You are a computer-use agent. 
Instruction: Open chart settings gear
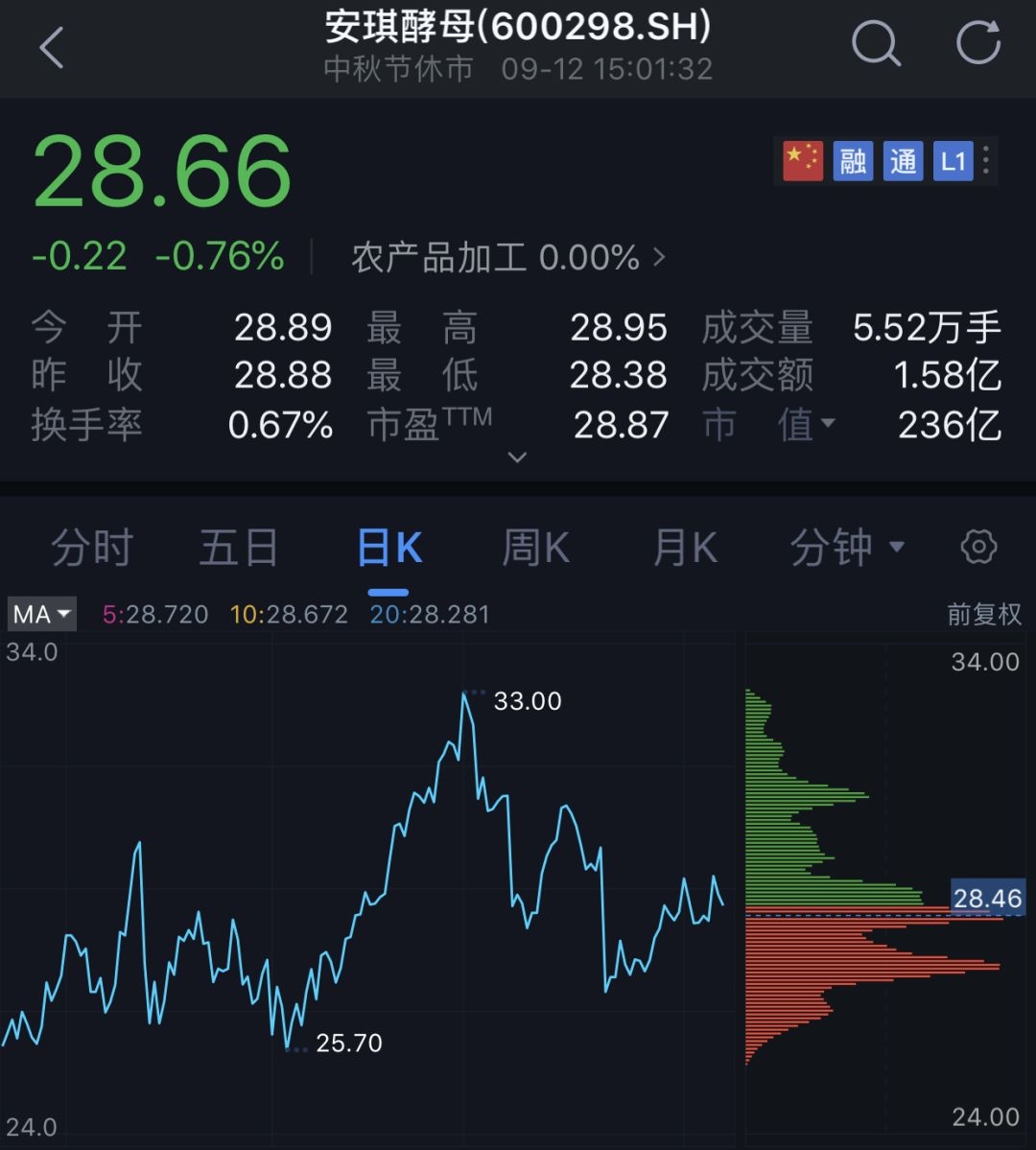pyautogui.click(x=978, y=548)
